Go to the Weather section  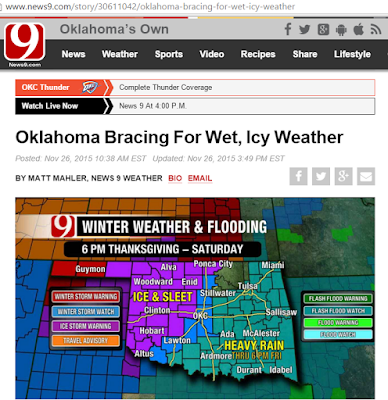coord(120,54)
